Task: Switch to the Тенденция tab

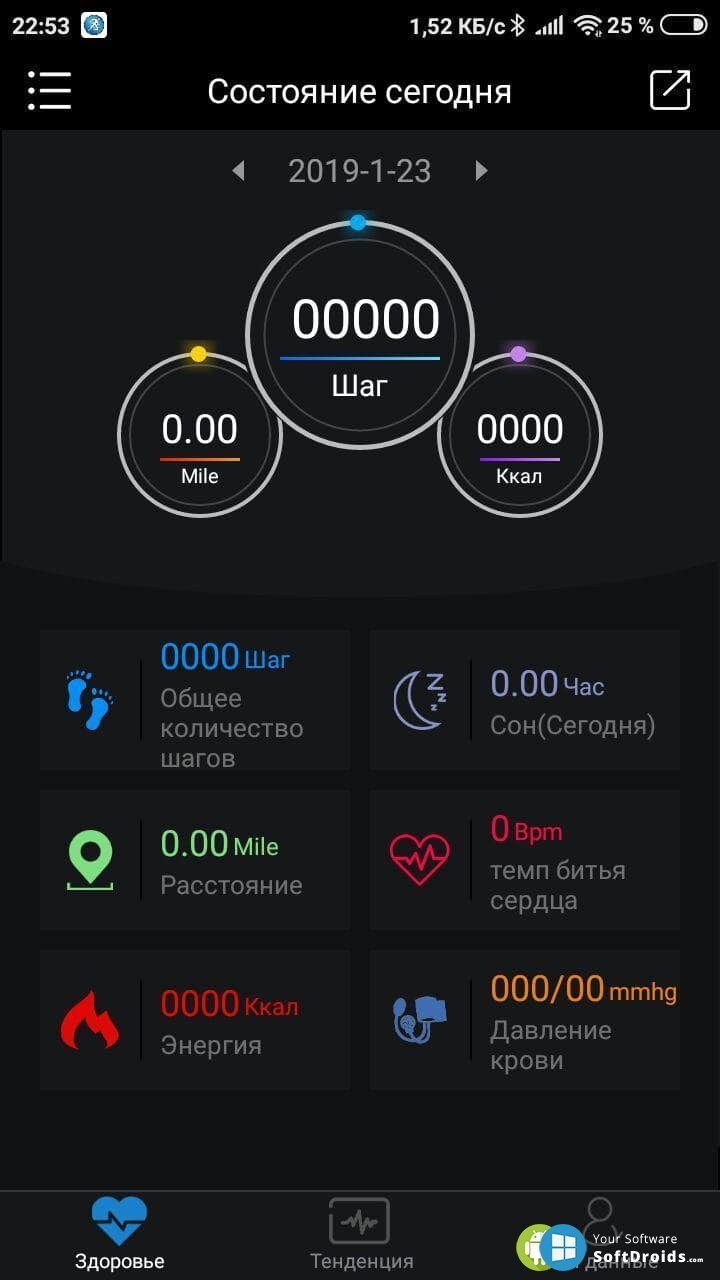Action: [x=360, y=1235]
